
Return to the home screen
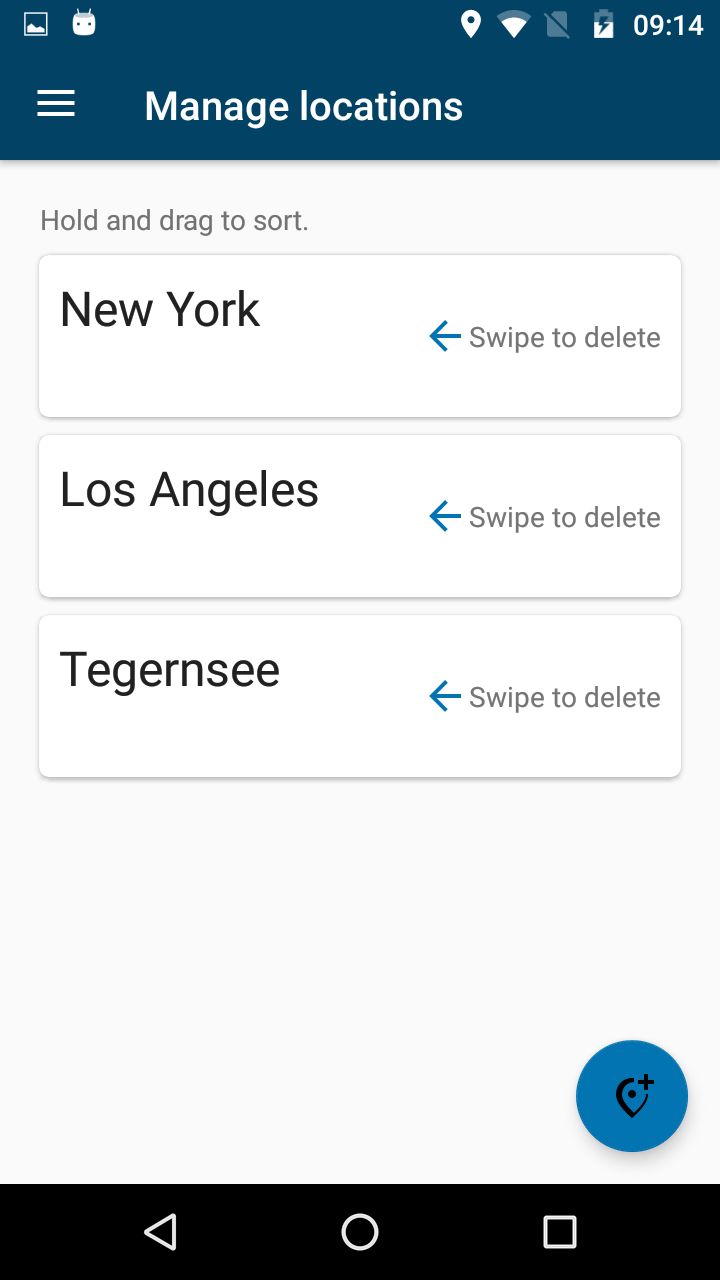[x=360, y=1232]
